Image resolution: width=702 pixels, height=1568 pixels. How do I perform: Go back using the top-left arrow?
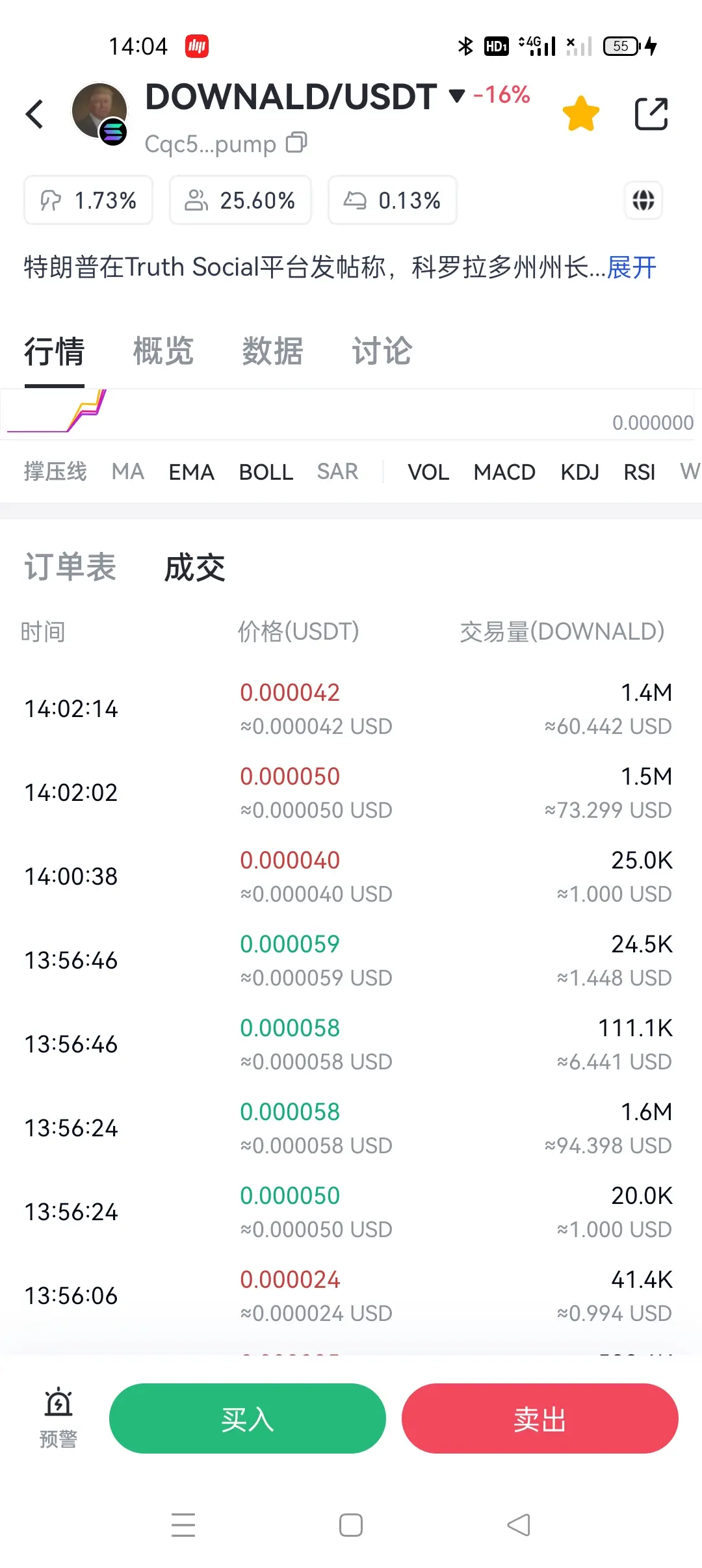pos(35,114)
